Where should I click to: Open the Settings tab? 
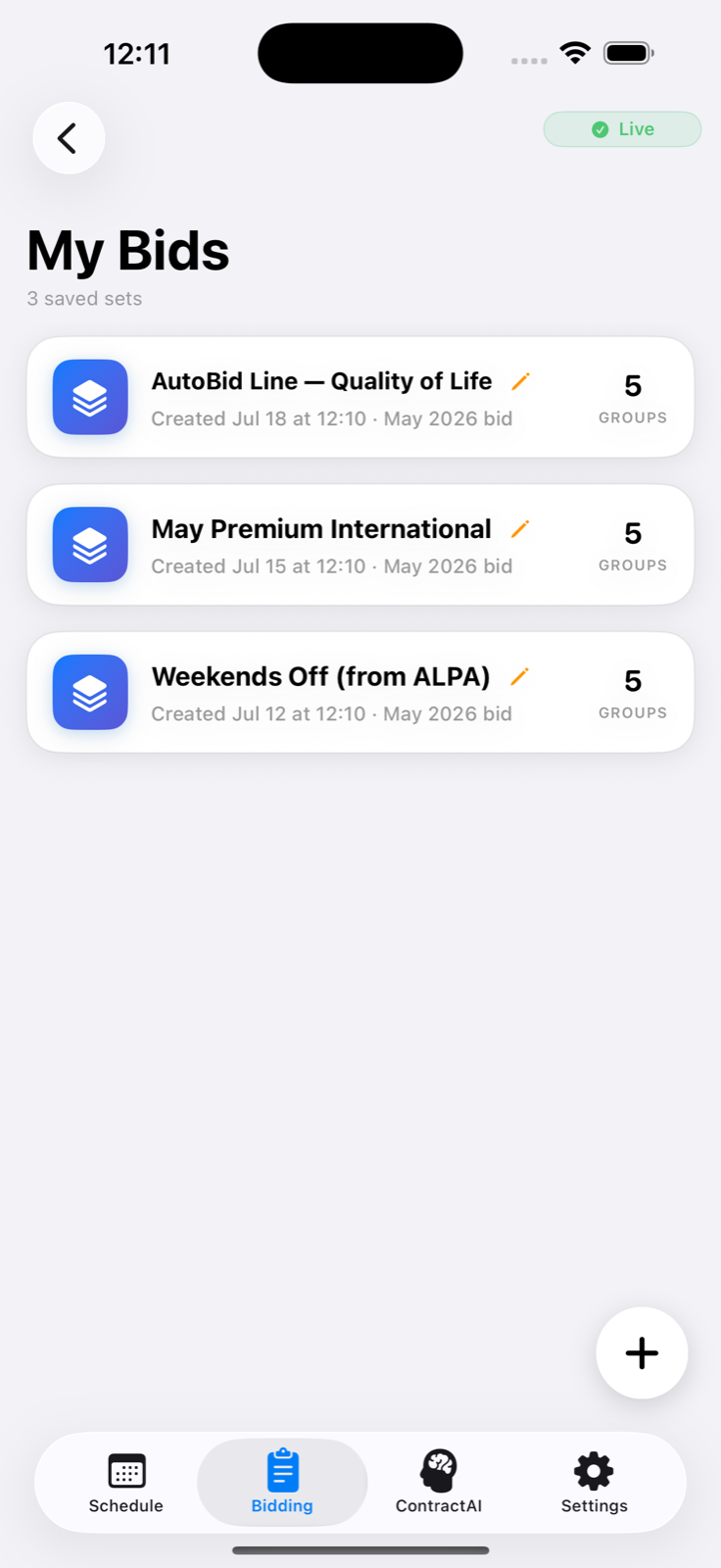point(595,1483)
